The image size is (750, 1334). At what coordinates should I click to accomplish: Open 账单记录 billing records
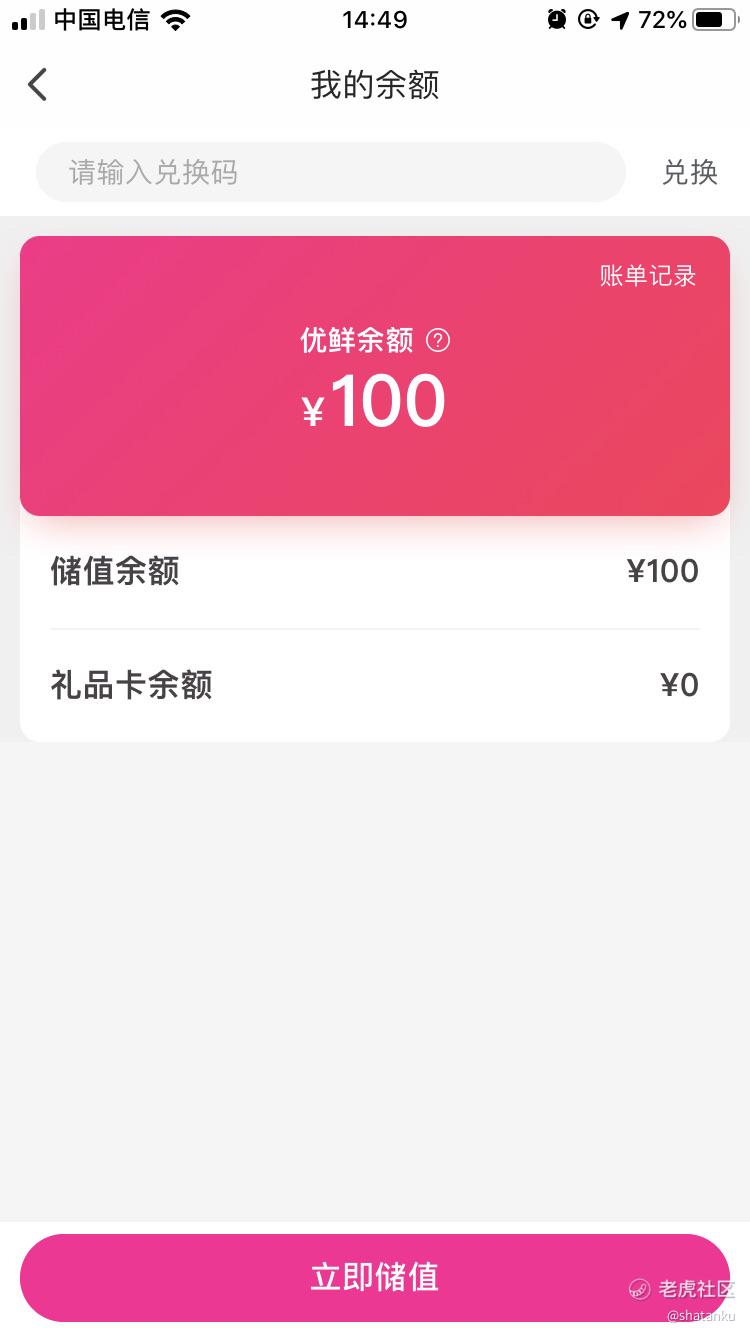click(x=647, y=276)
